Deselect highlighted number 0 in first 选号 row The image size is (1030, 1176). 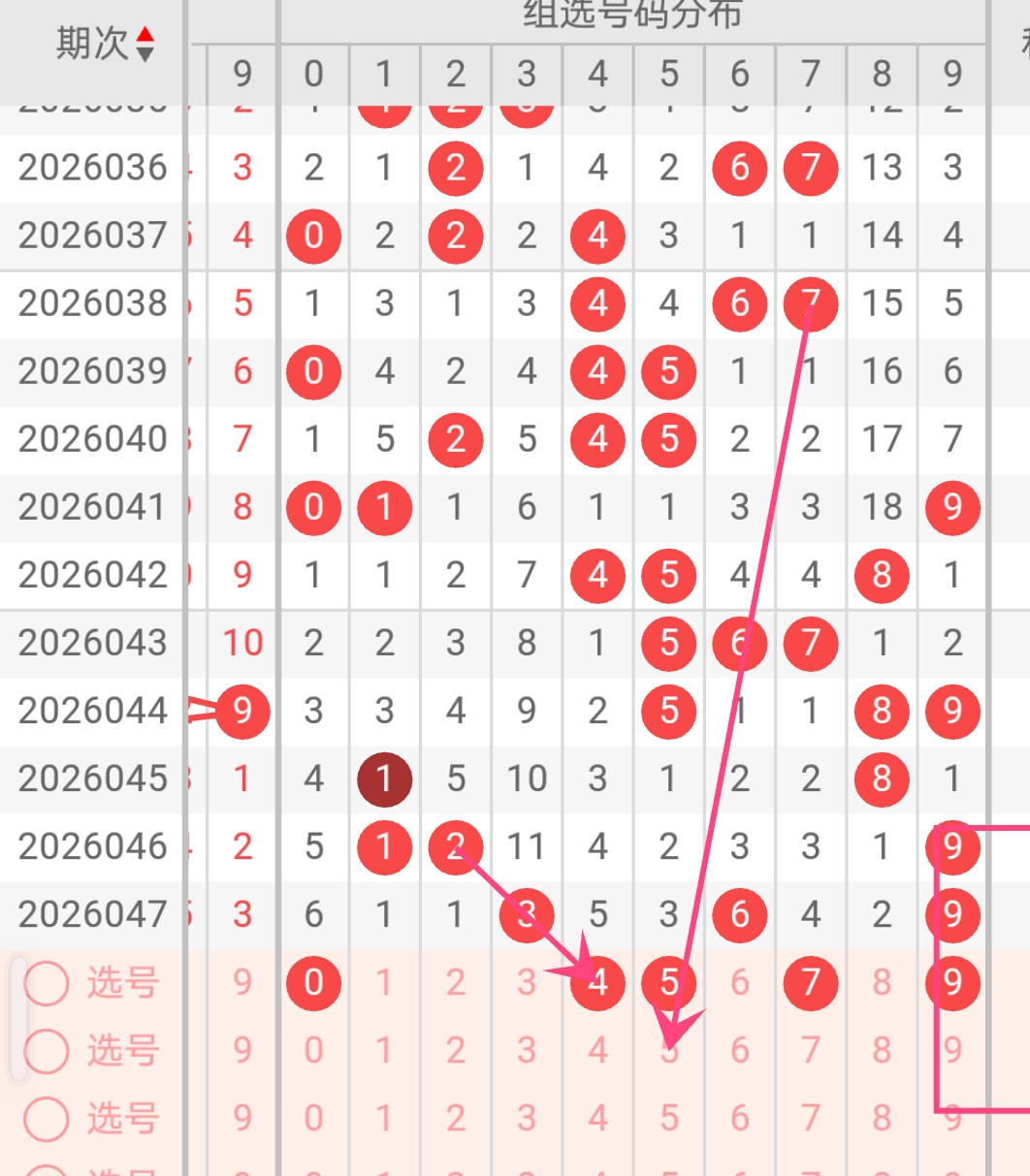pyautogui.click(x=313, y=982)
